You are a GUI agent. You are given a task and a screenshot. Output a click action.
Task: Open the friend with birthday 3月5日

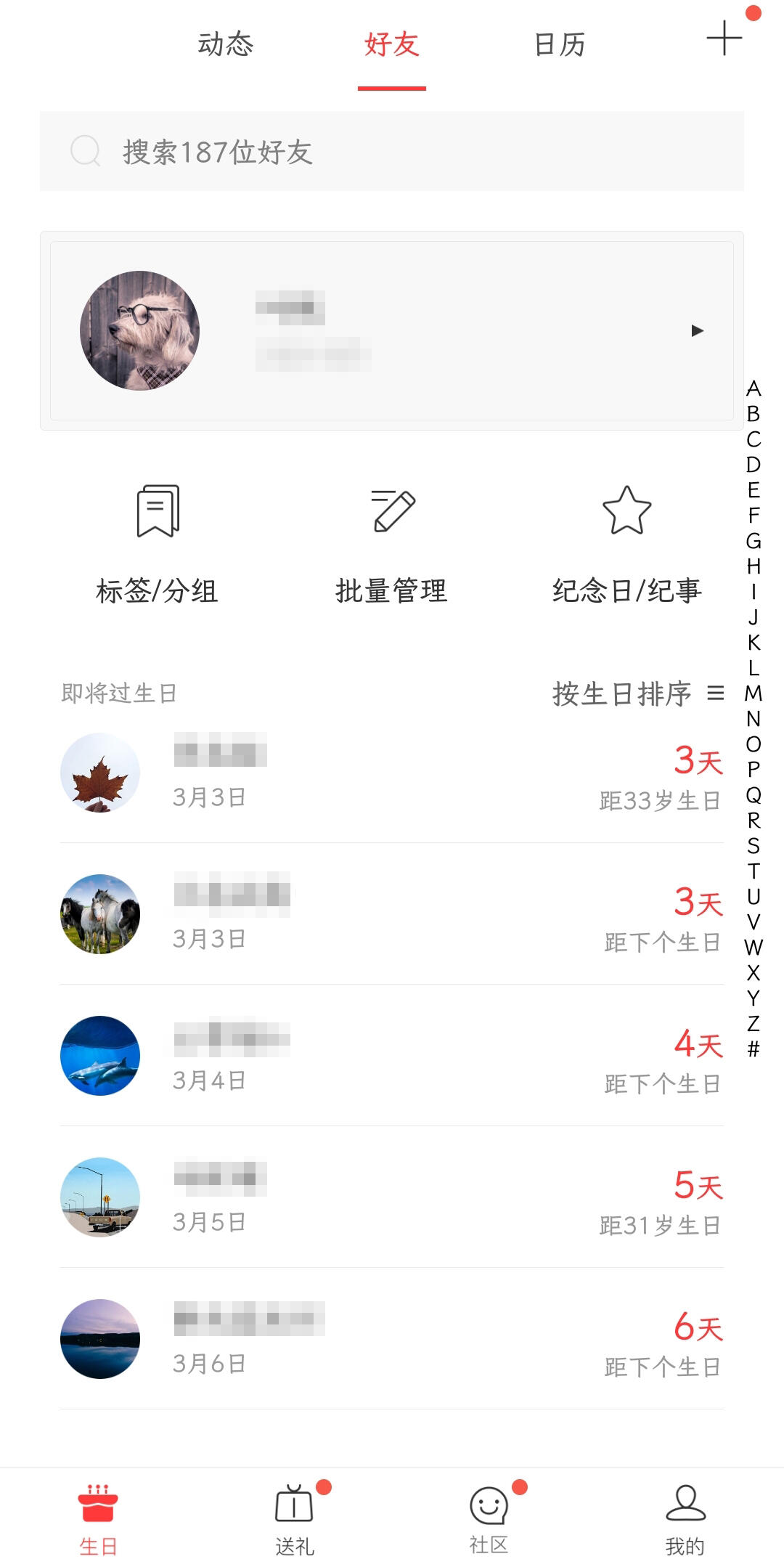[x=392, y=1197]
